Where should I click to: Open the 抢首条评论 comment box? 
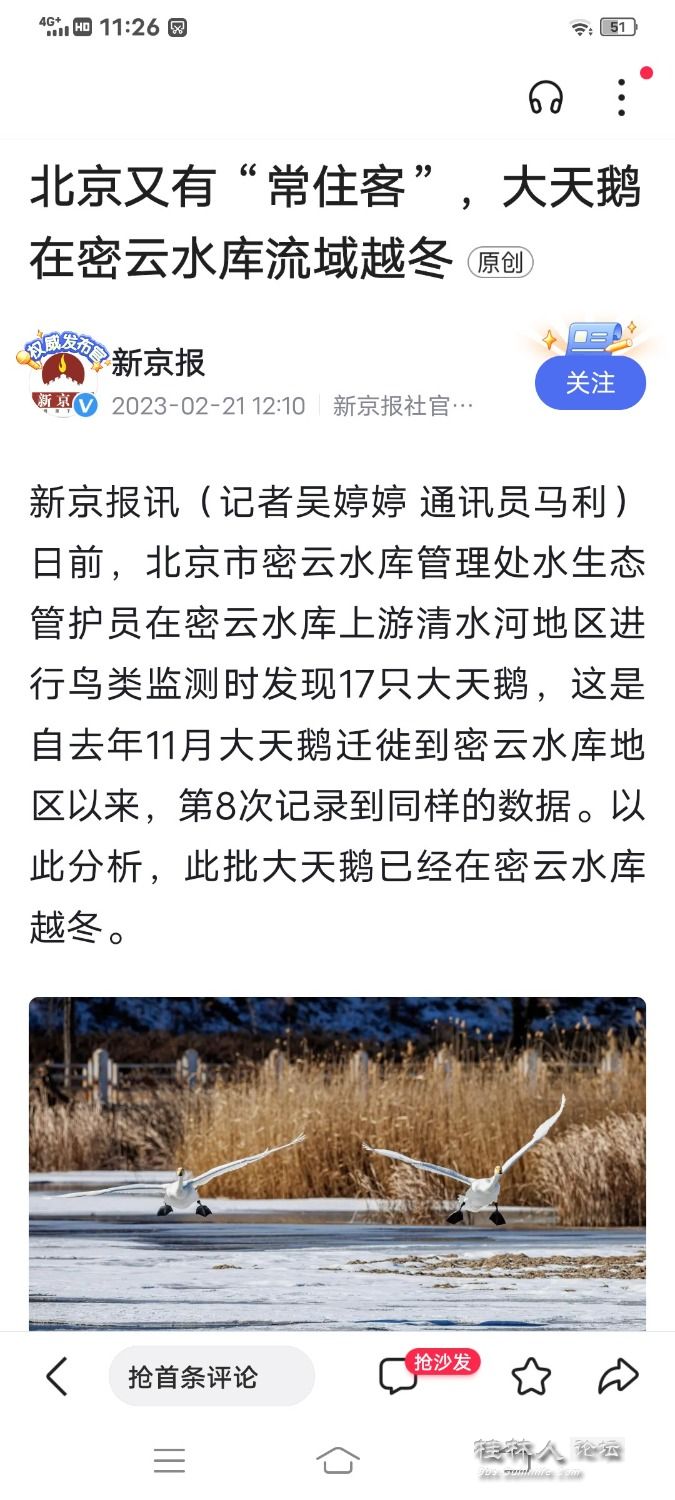[211, 1377]
